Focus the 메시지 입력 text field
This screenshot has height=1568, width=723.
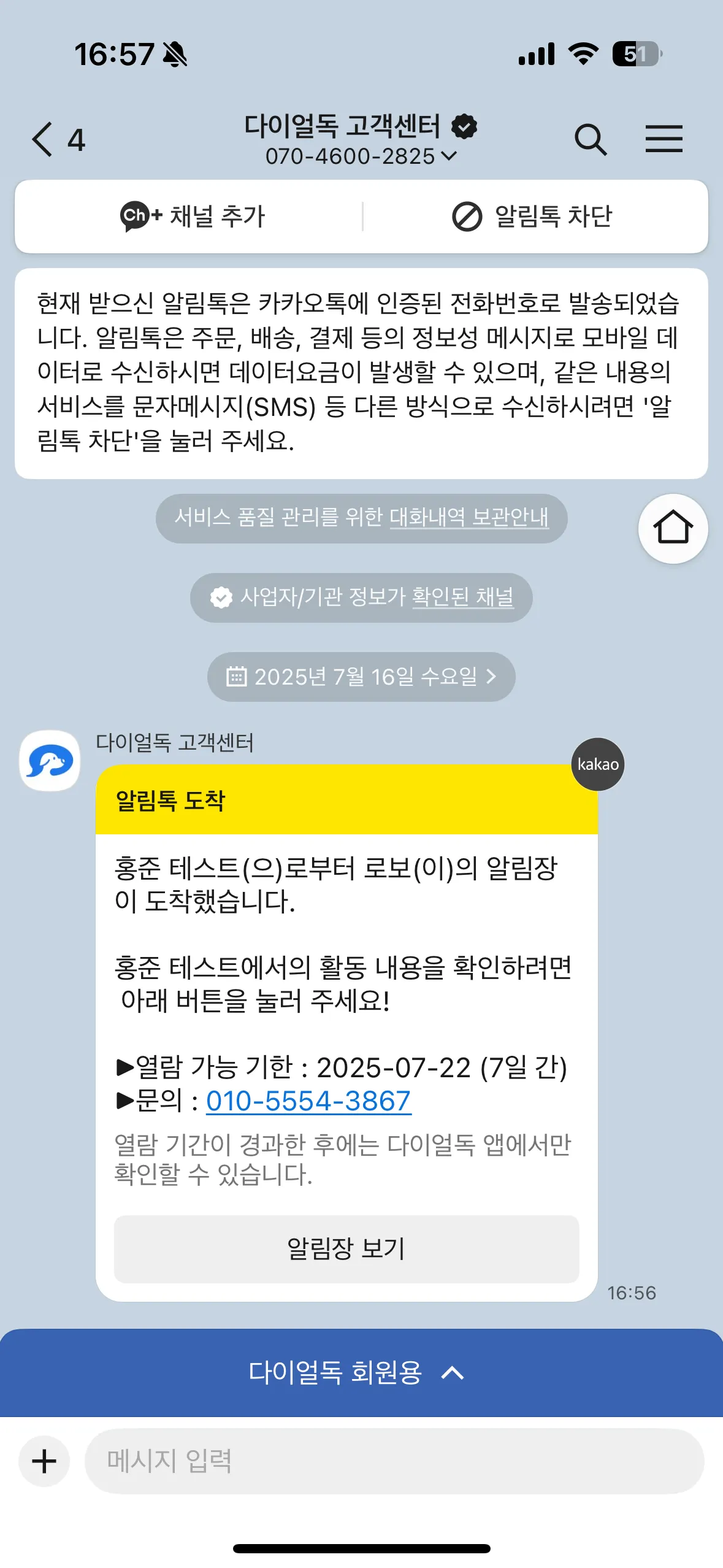[392, 1461]
